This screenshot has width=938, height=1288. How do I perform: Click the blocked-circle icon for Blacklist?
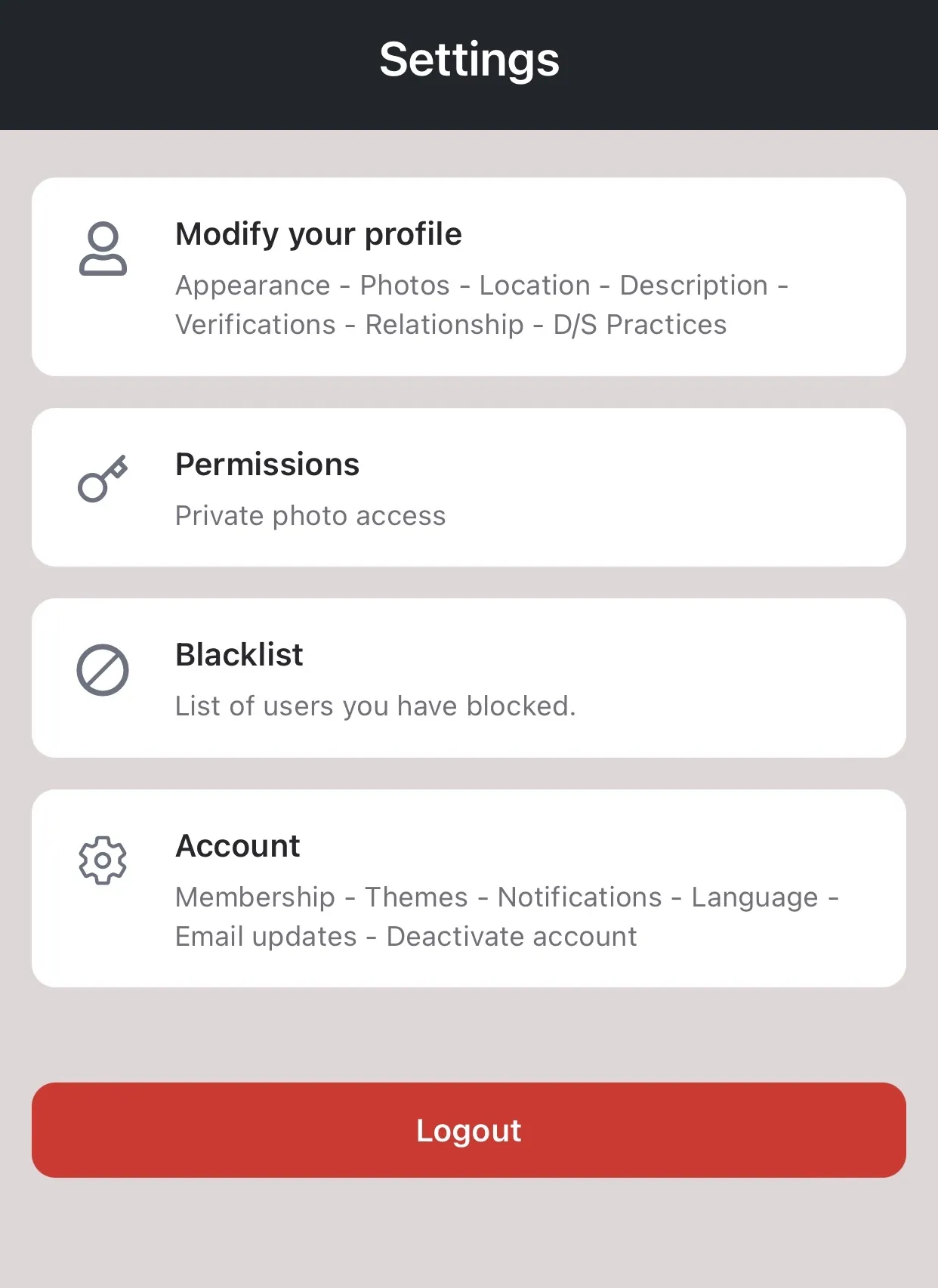coord(103,669)
